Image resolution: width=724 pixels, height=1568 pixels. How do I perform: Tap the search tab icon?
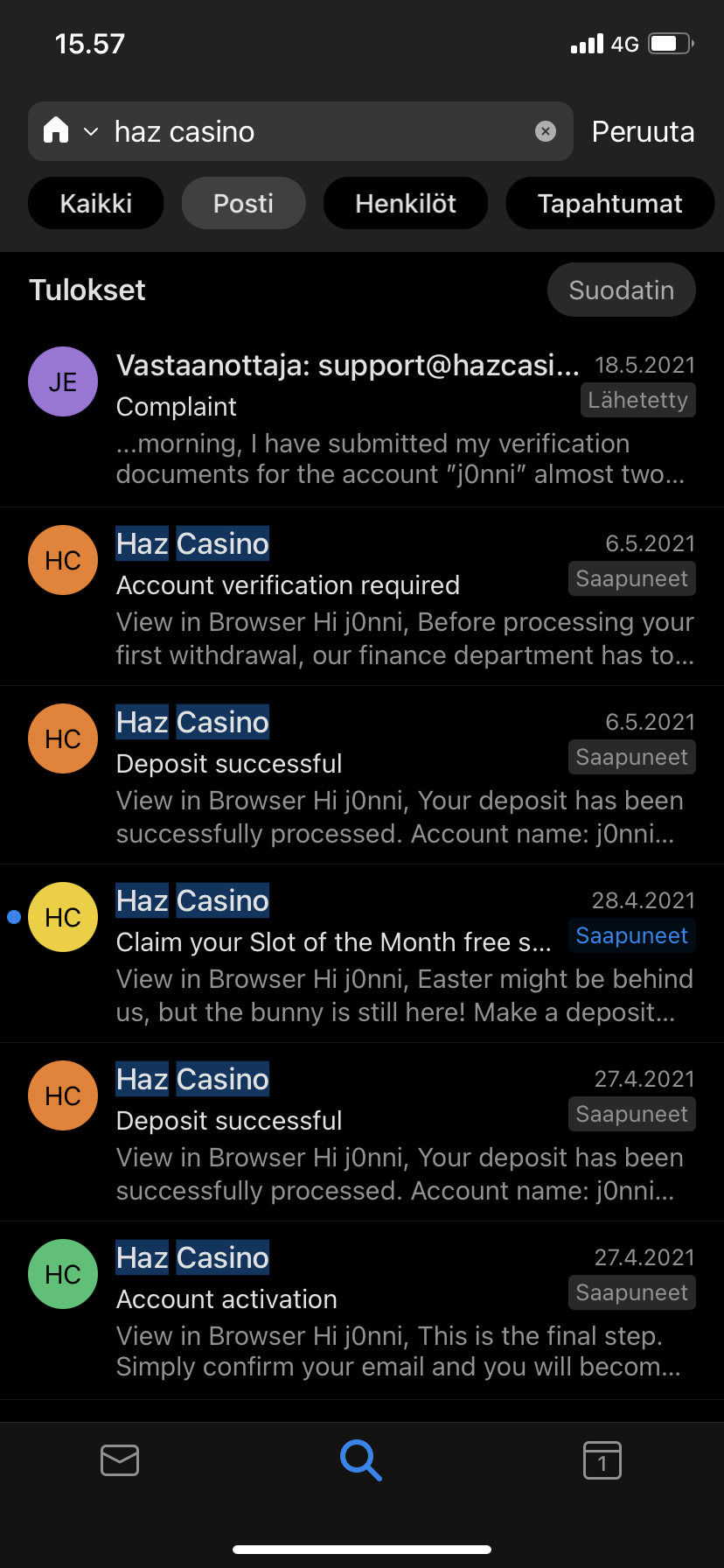coord(360,1459)
